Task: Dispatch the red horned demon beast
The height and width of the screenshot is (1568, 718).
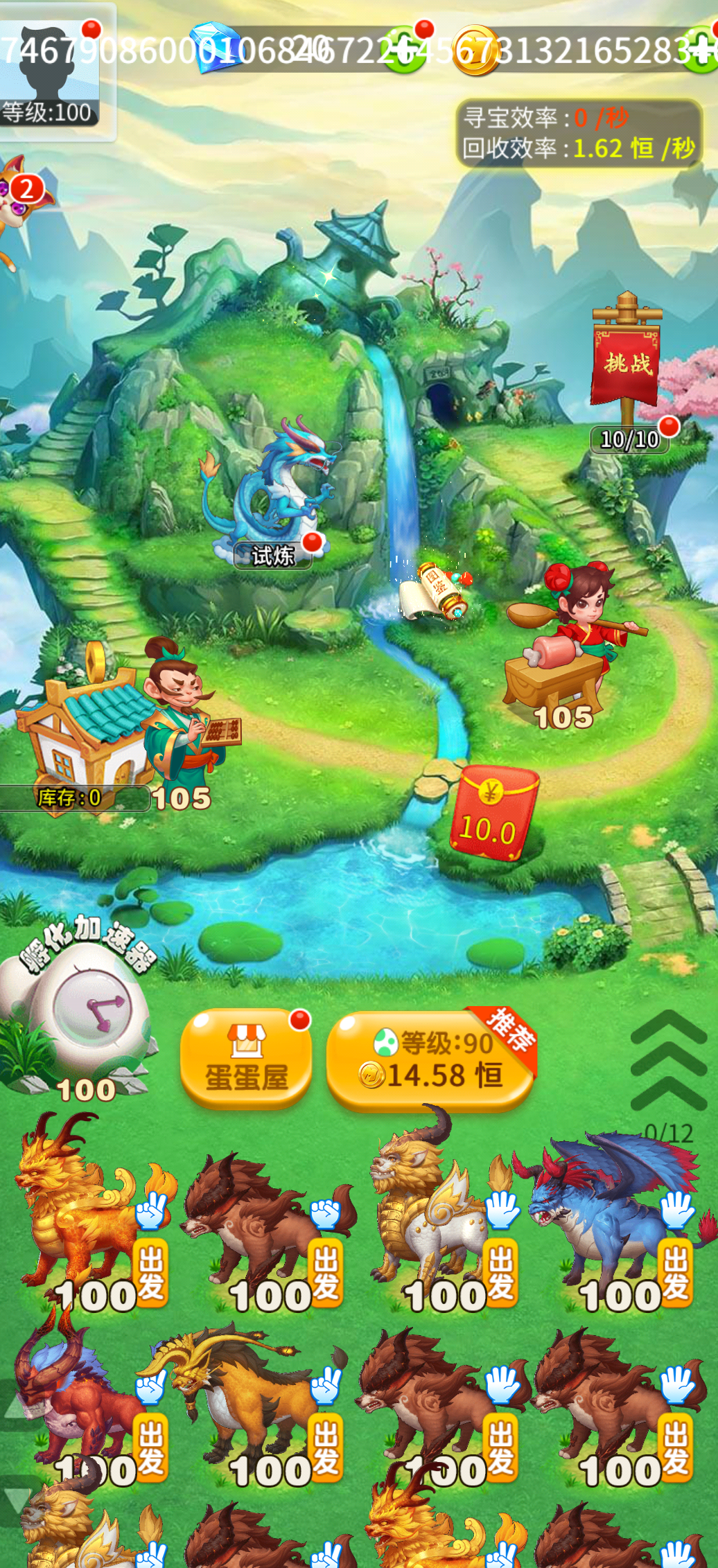Action: (x=151, y=1447)
